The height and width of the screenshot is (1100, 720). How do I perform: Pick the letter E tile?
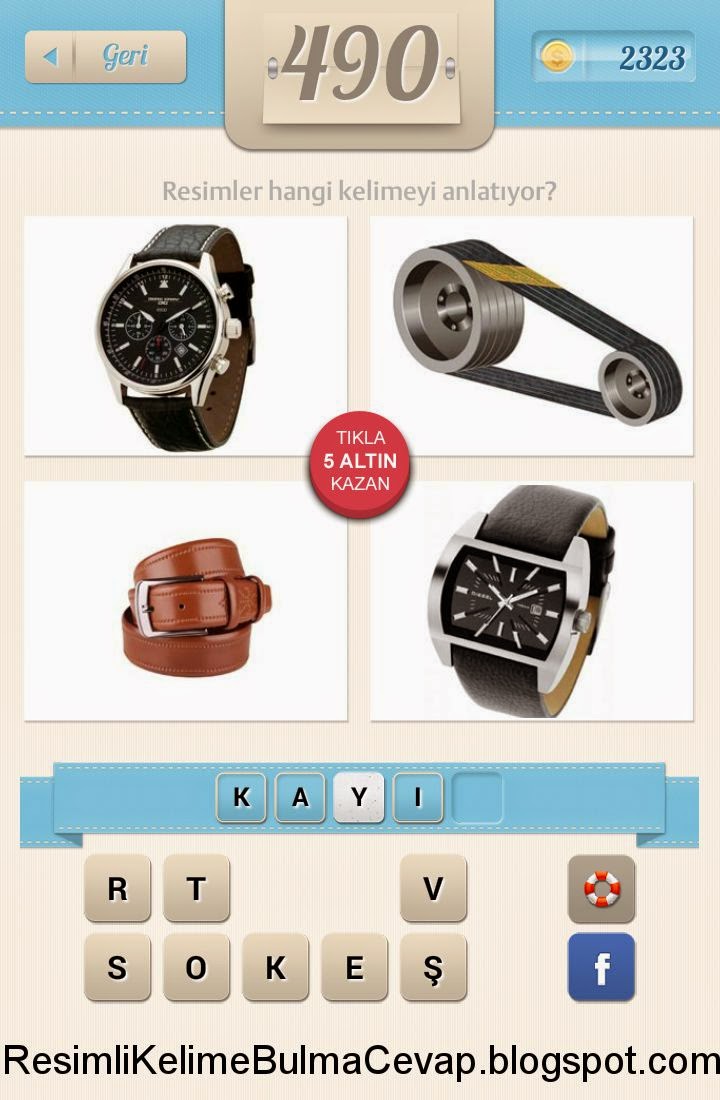point(354,967)
